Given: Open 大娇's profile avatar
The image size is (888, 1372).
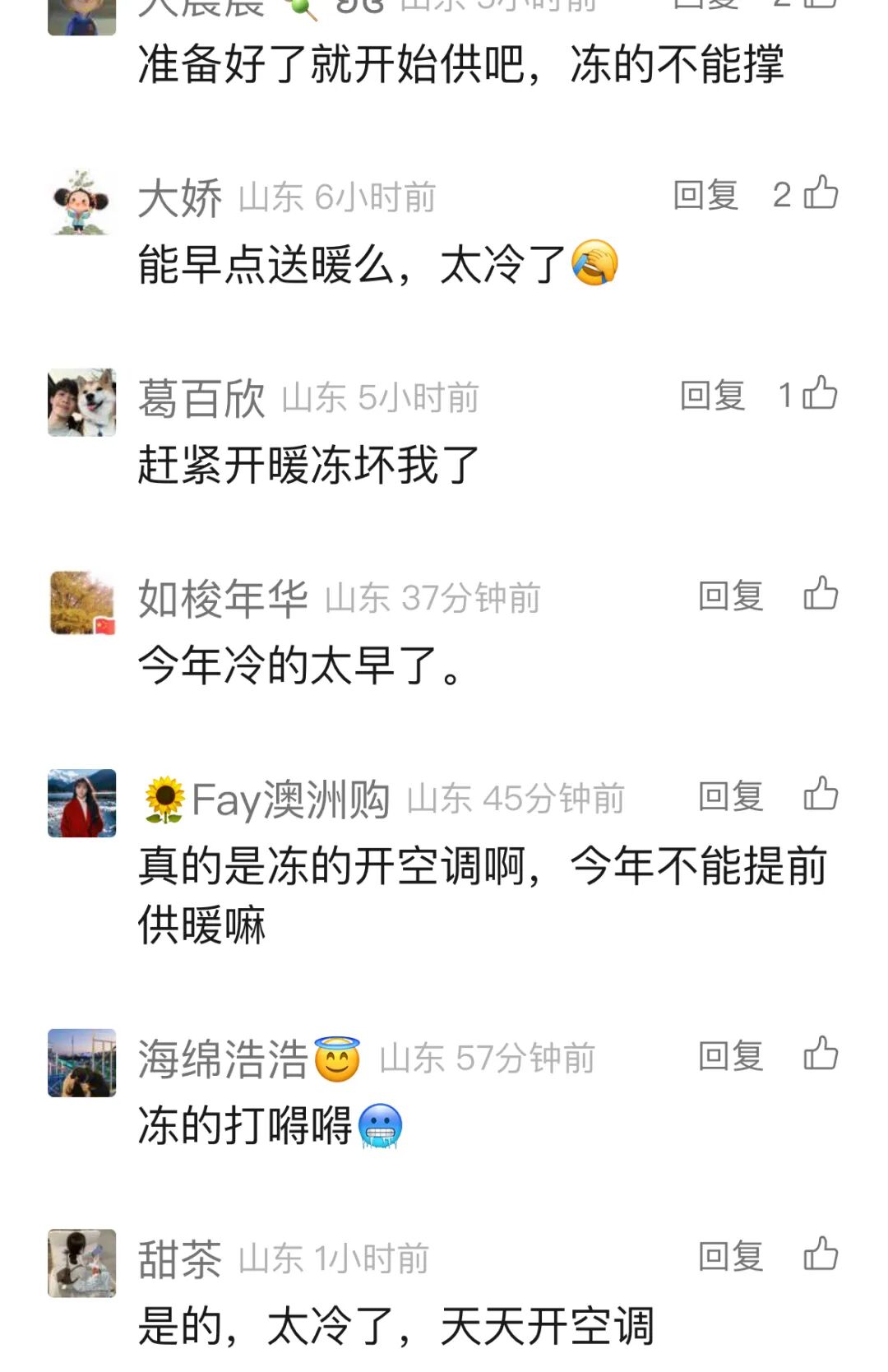Looking at the screenshot, I should coord(81,202).
